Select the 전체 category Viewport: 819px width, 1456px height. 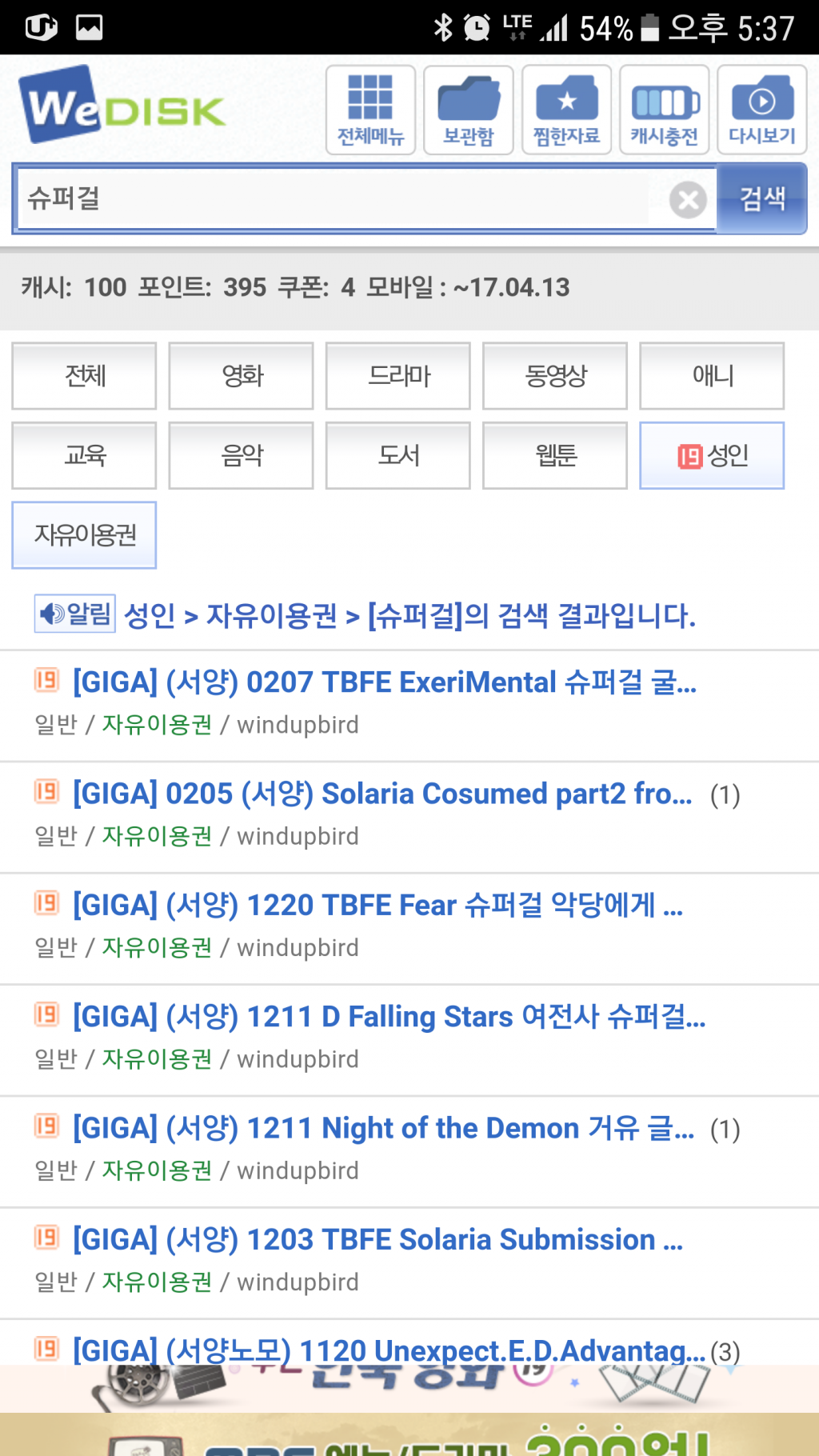tap(84, 376)
